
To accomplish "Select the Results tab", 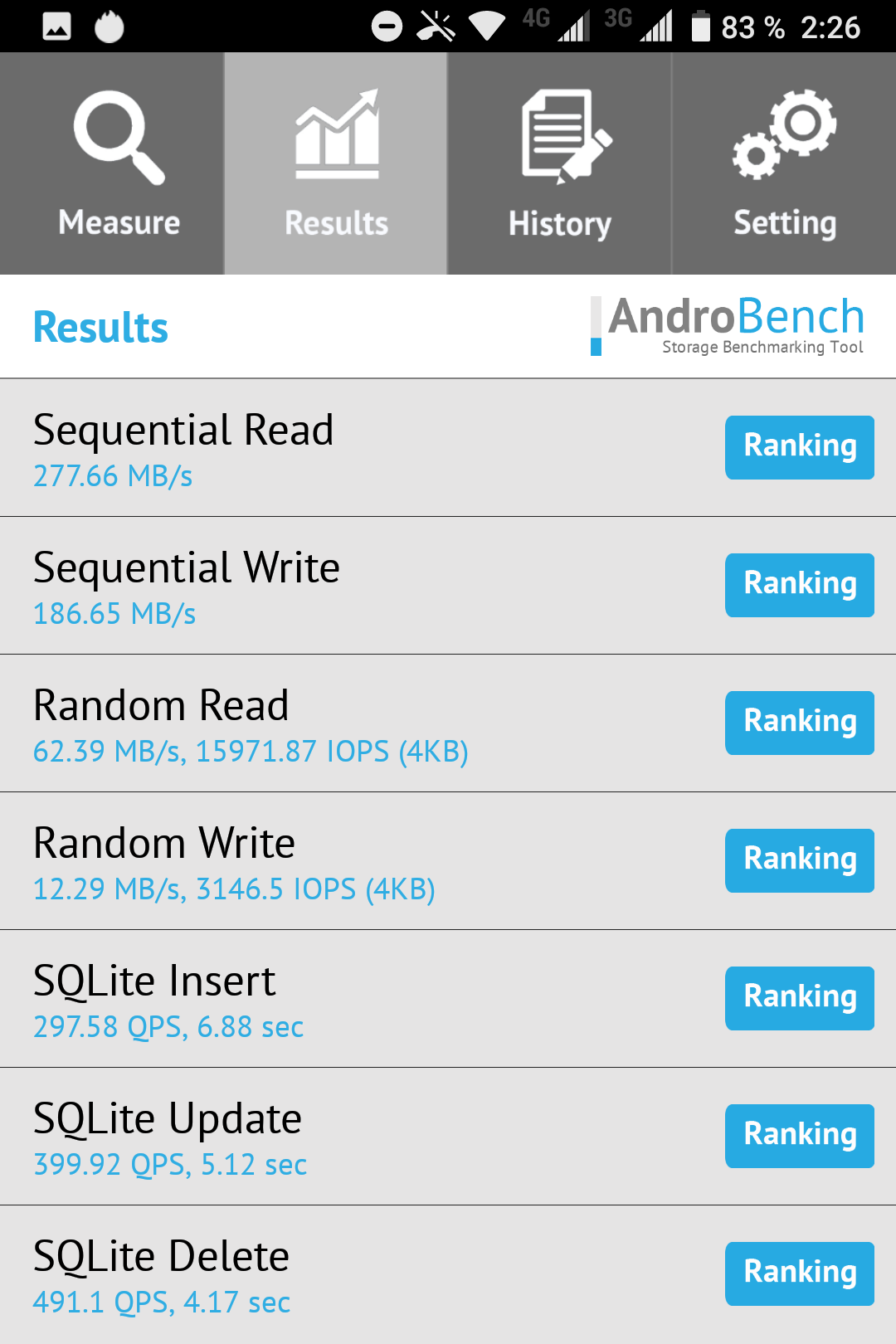I will pyautogui.click(x=336, y=164).
